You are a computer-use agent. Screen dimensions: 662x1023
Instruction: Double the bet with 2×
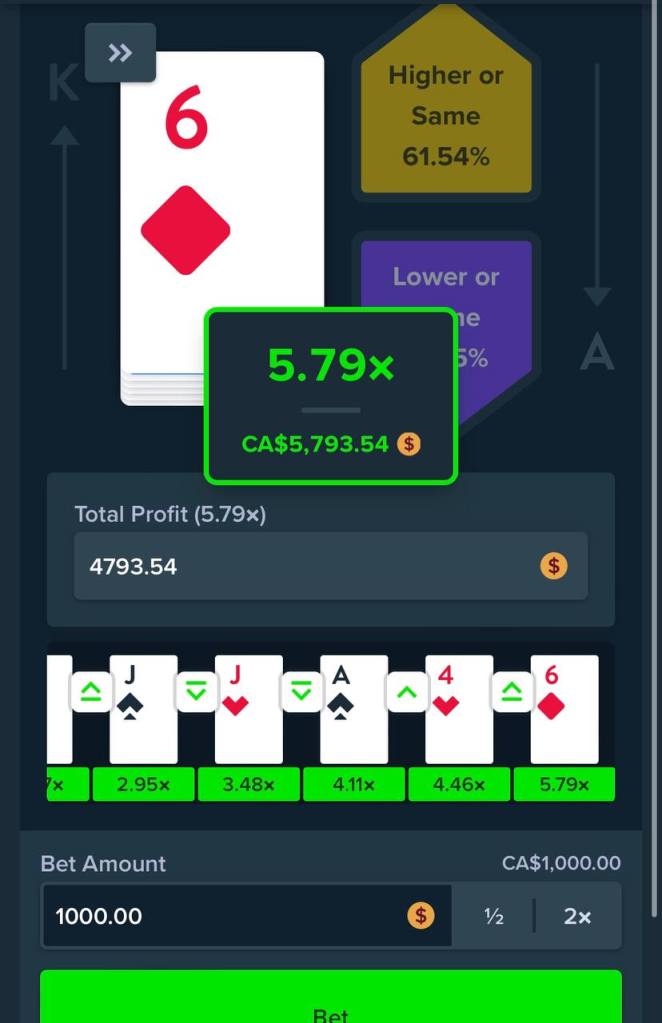click(577, 916)
